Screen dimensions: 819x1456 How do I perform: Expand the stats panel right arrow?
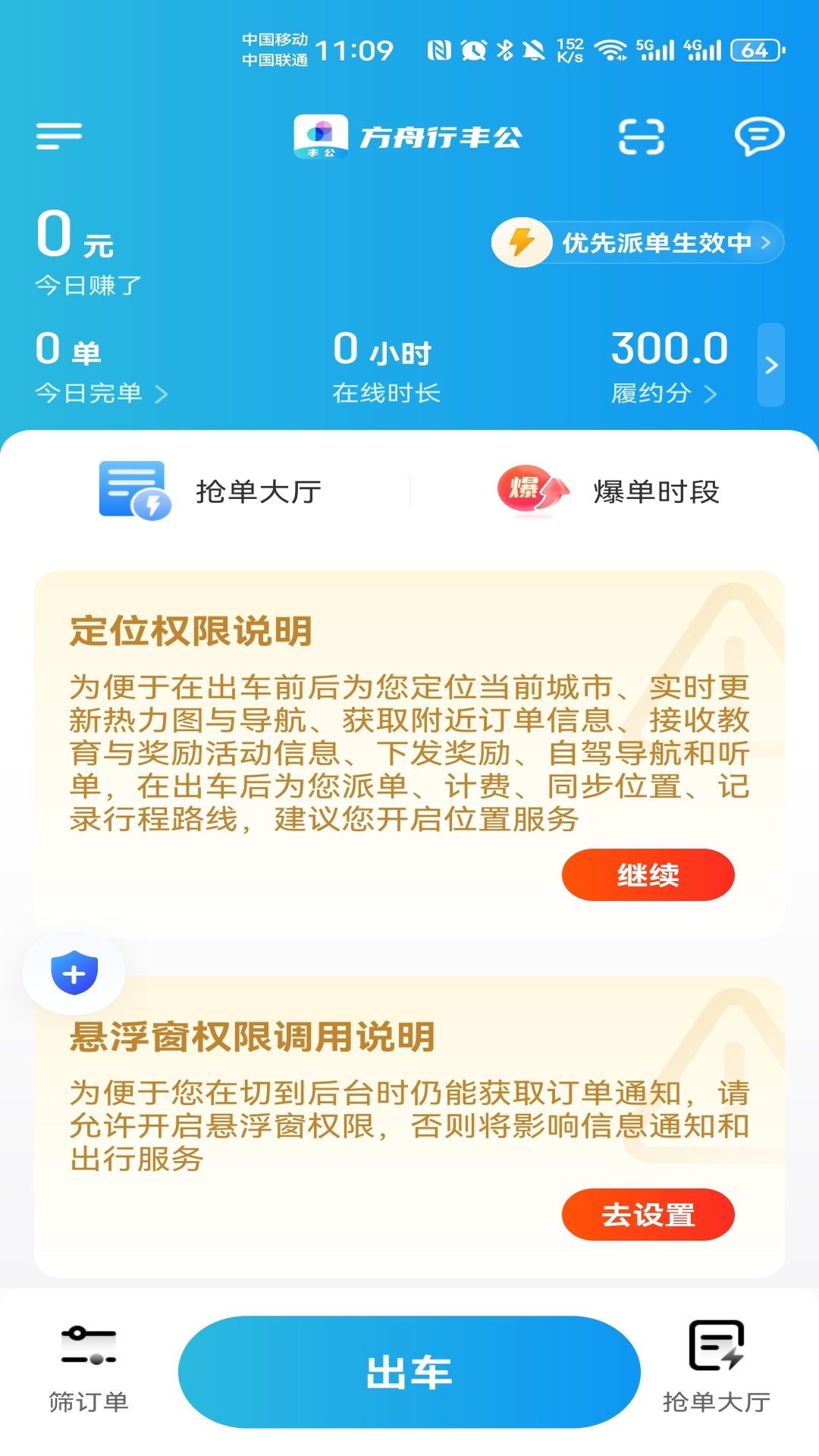click(772, 365)
